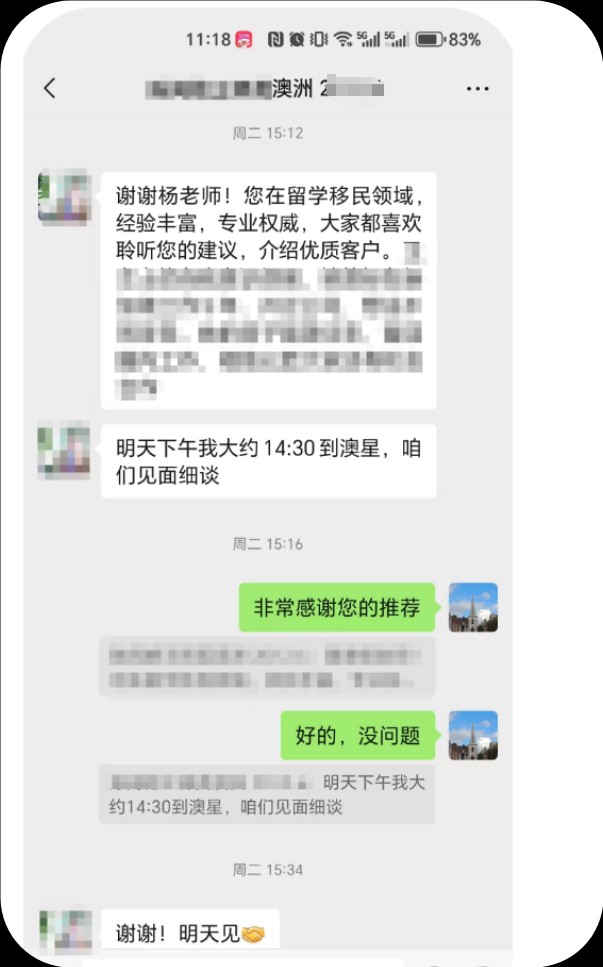The width and height of the screenshot is (603, 967).
Task: Open sender's avatar beside the 谢谢杨老师 message
Action: point(63,196)
